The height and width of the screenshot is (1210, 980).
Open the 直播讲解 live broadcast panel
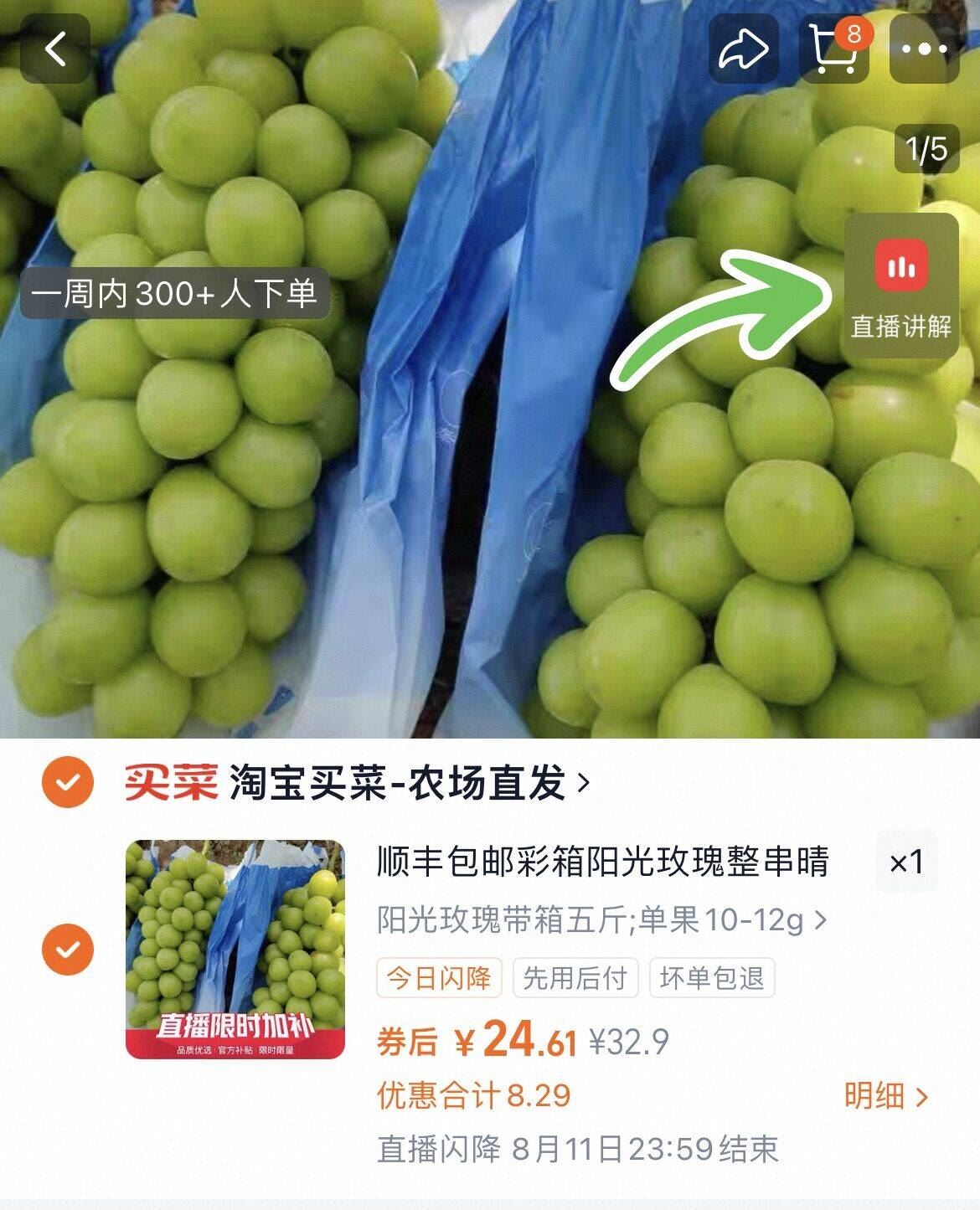click(x=900, y=285)
